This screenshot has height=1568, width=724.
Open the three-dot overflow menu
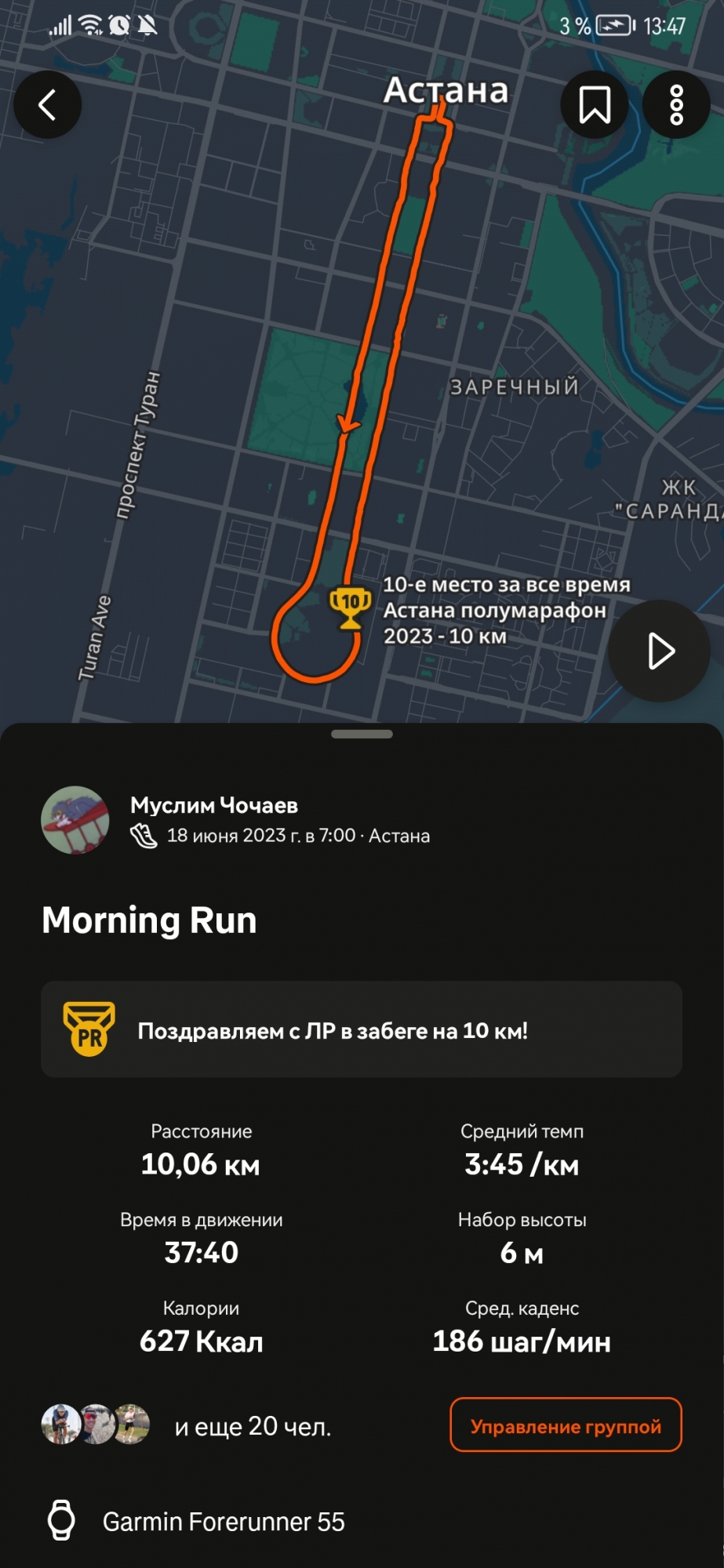point(676,105)
